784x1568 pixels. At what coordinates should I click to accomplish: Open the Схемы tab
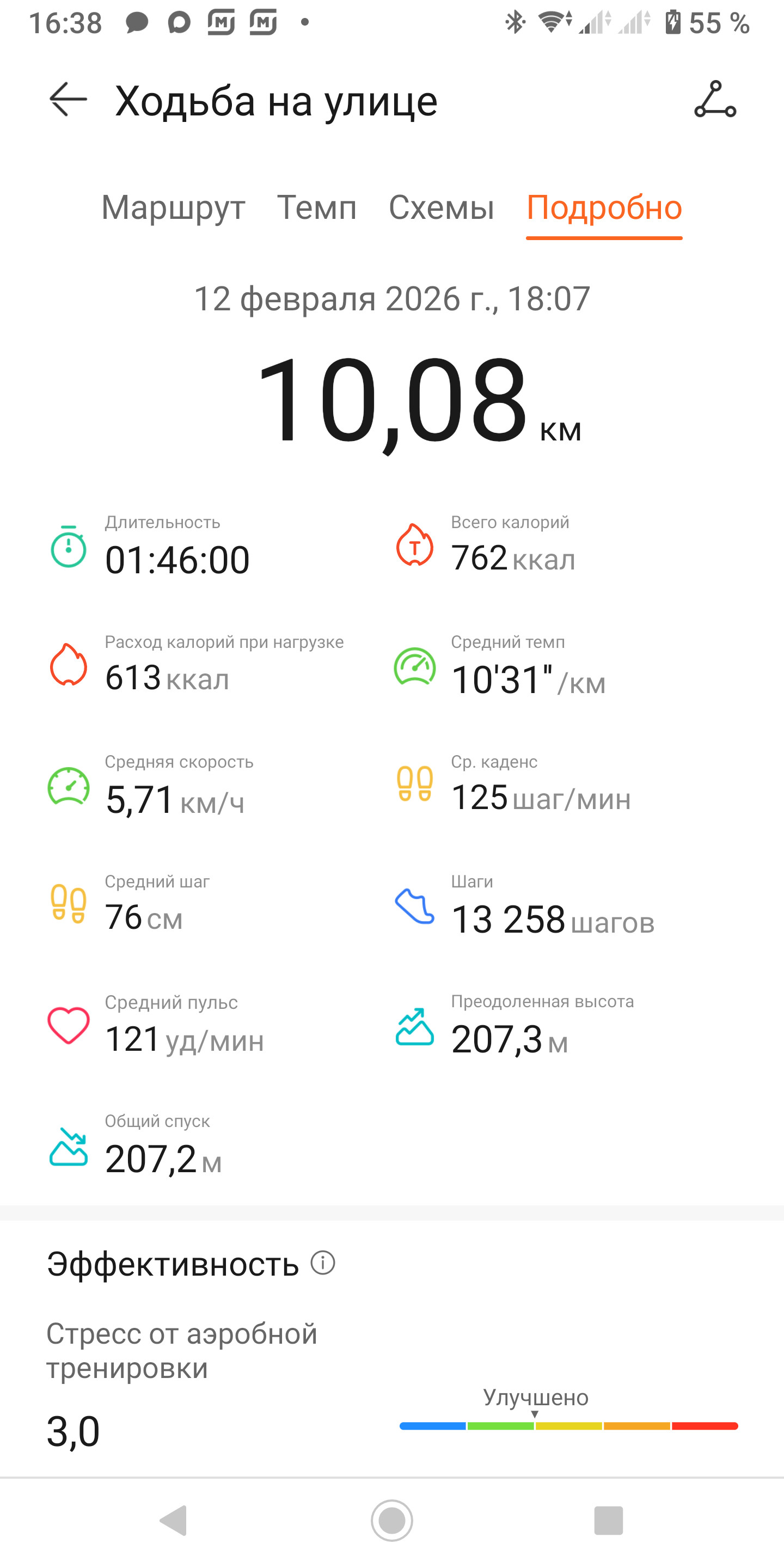pyautogui.click(x=442, y=207)
